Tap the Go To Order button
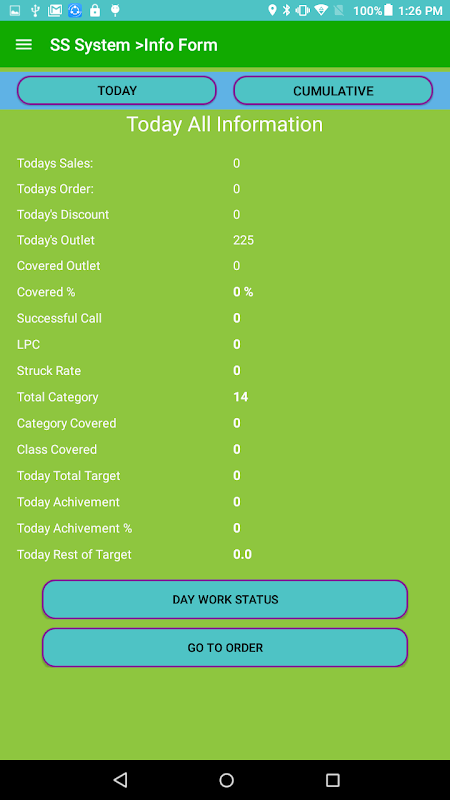Viewport: 450px width, 800px height. click(225, 647)
